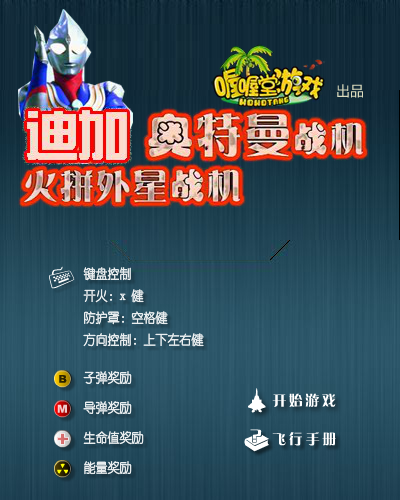Open the 飞行手册 flight manual
The height and width of the screenshot is (500, 400).
290,439
